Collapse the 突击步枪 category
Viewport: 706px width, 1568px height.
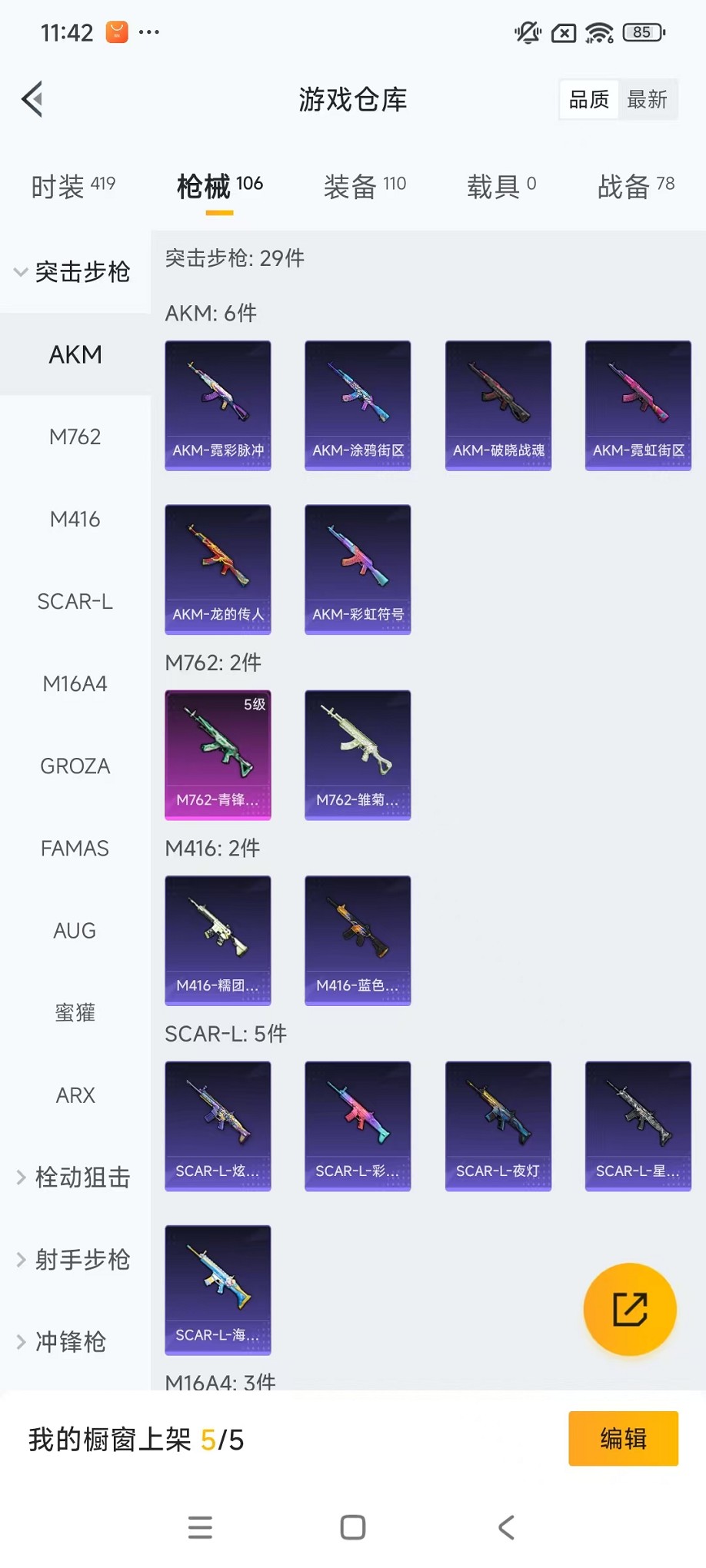75,271
